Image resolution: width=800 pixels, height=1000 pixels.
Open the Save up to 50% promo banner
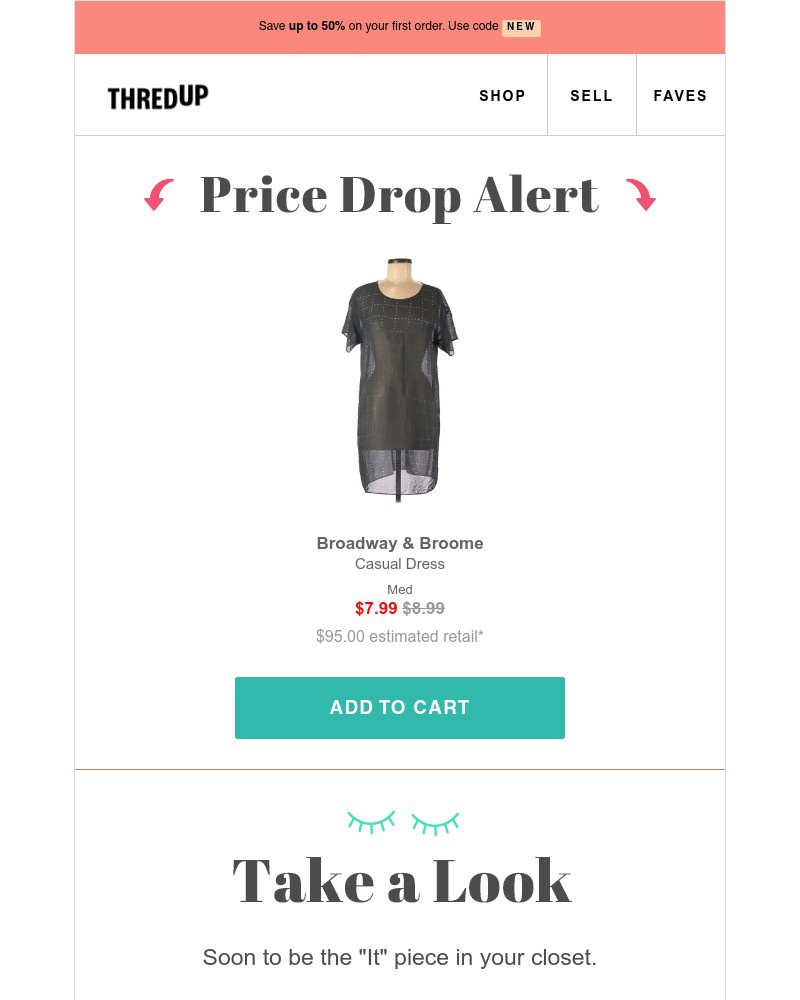point(400,27)
